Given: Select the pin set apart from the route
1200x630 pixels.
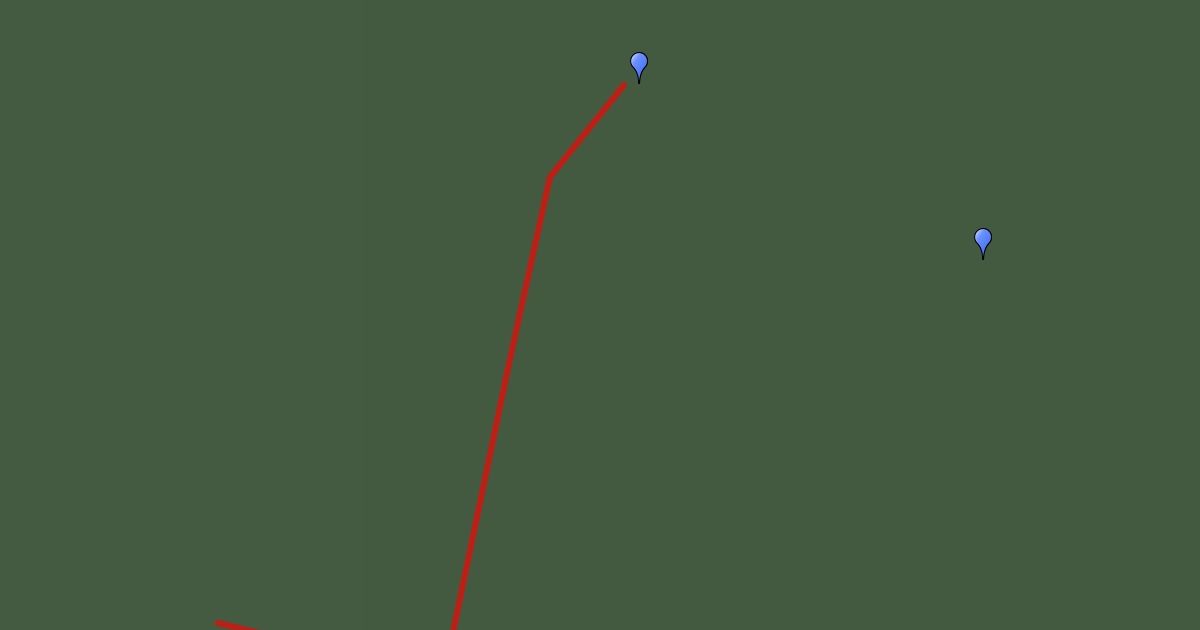Looking at the screenshot, I should pyautogui.click(x=982, y=241).
